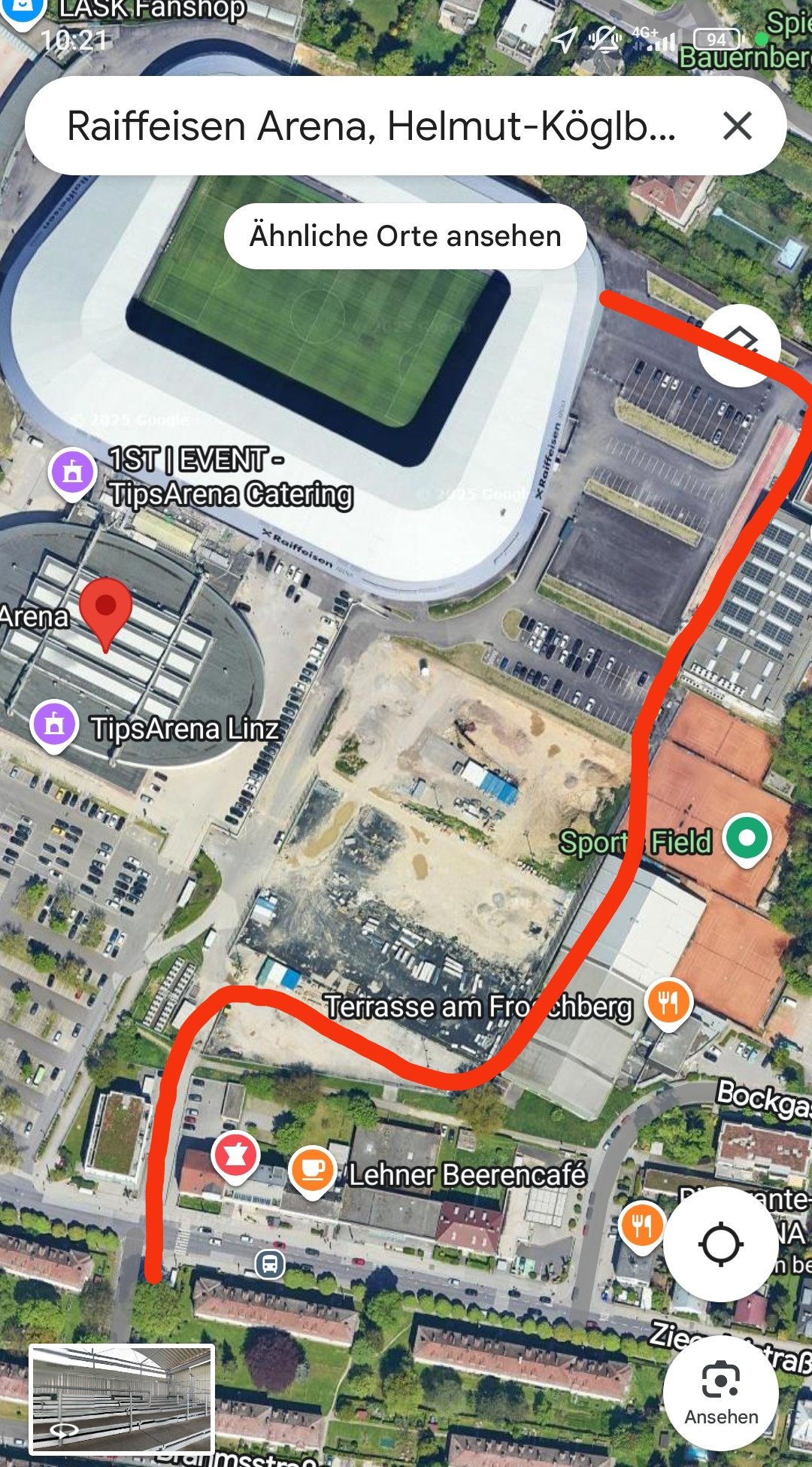812x1467 pixels.
Task: Open the Ansehen camera button
Action: pyautogui.click(x=720, y=1394)
